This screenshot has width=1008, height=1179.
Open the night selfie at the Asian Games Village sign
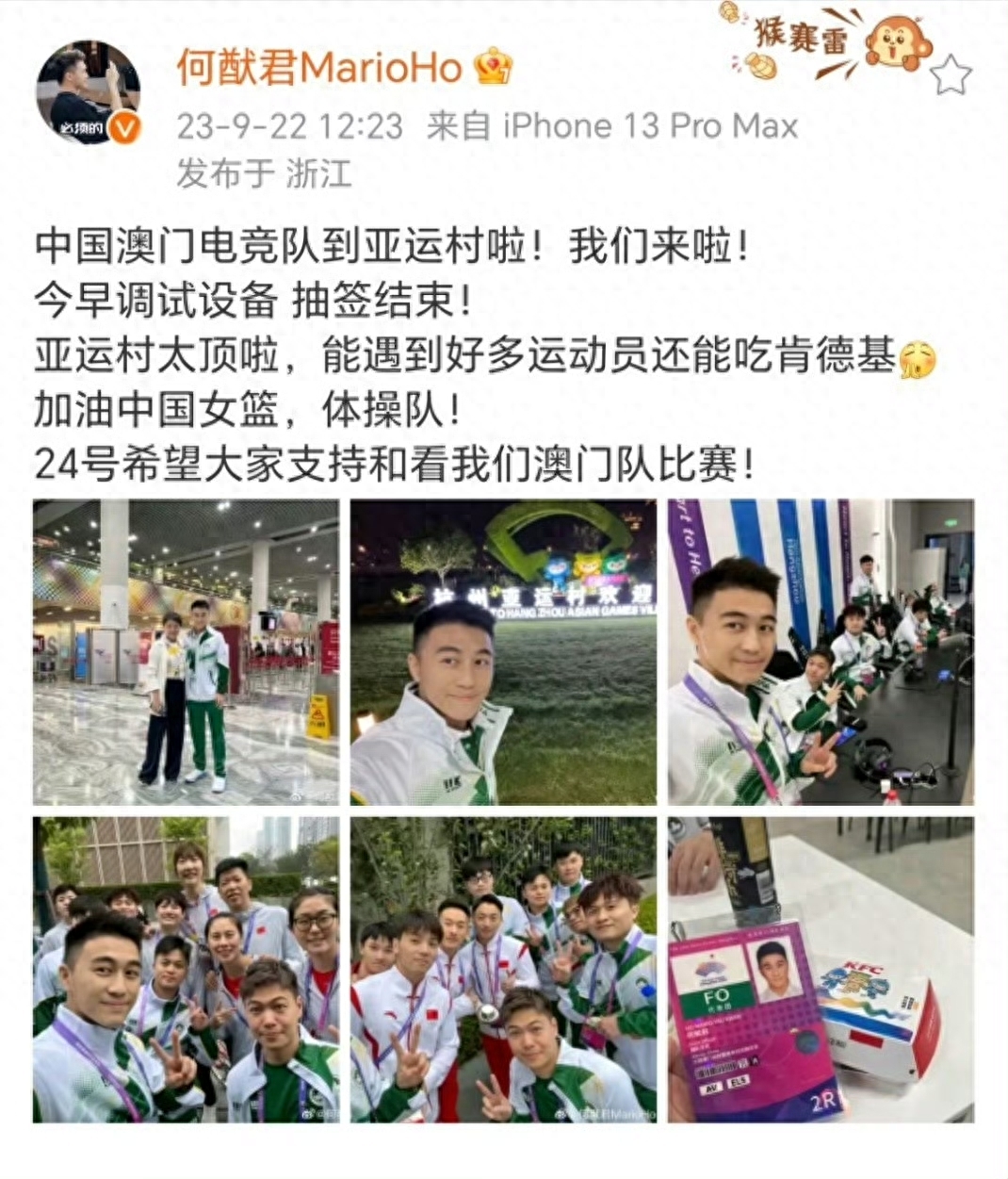(503, 652)
